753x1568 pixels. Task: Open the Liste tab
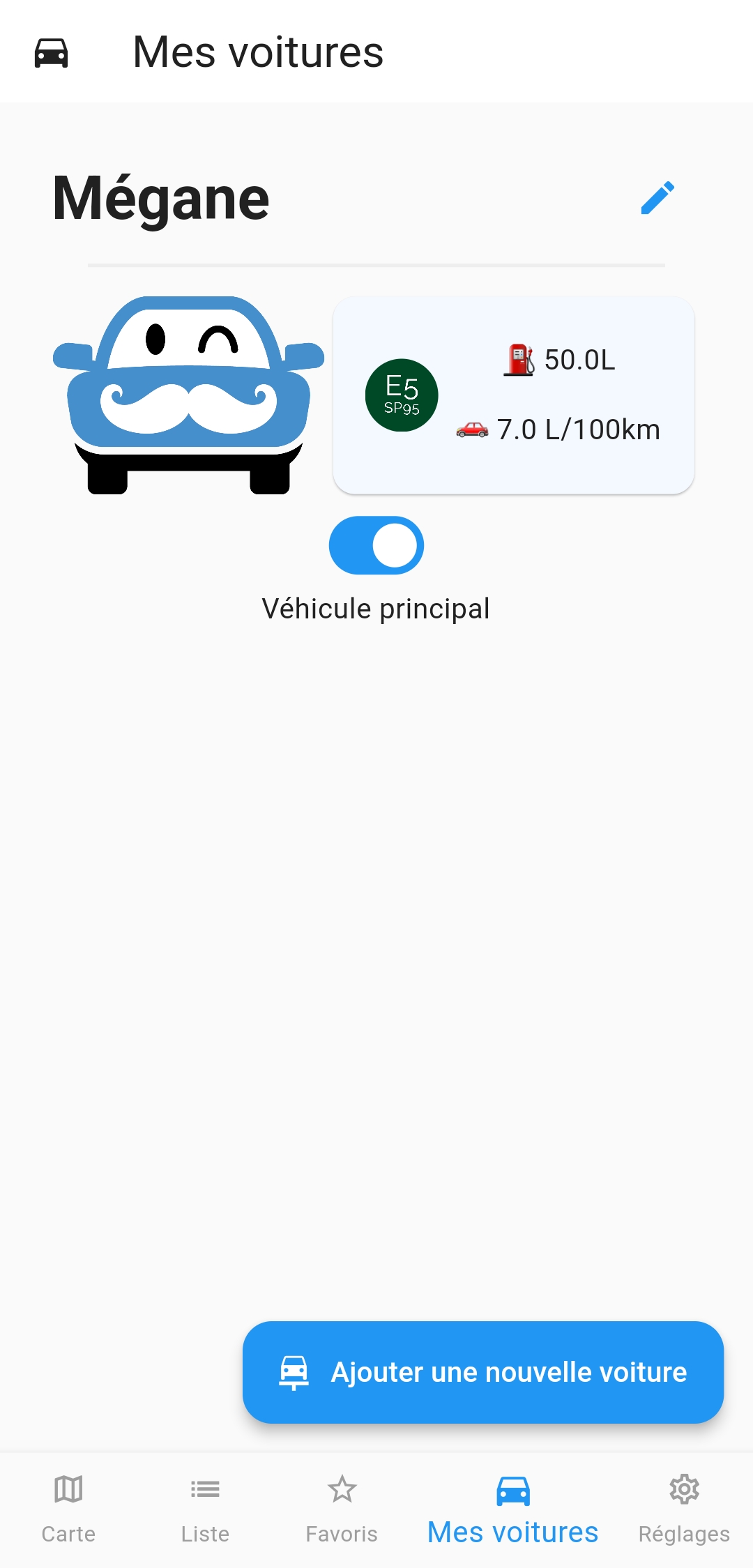click(x=205, y=1509)
